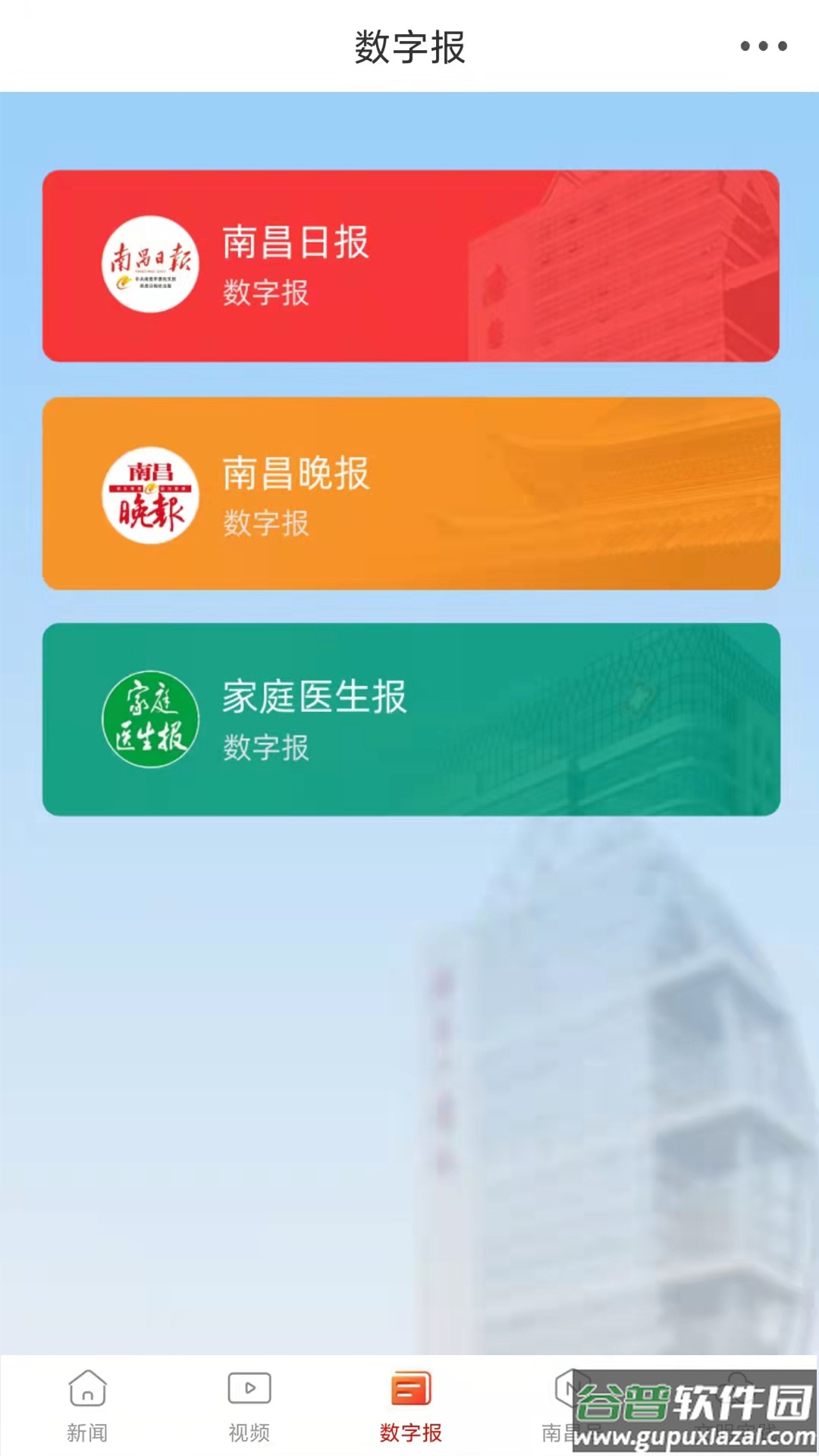819x1456 pixels.
Task: Tap the green 家庭医生报 logo
Action: coord(152,722)
